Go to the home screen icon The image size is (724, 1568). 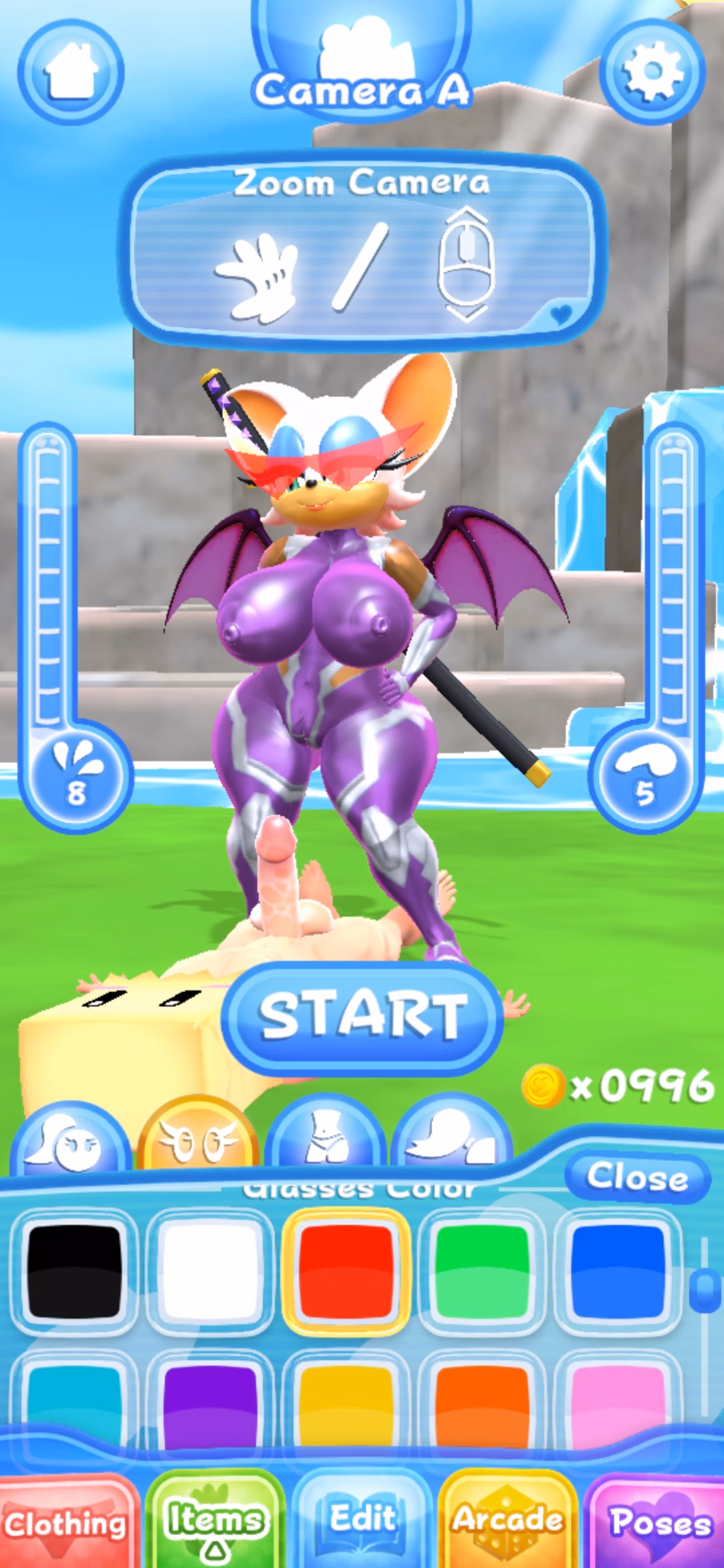(70, 71)
